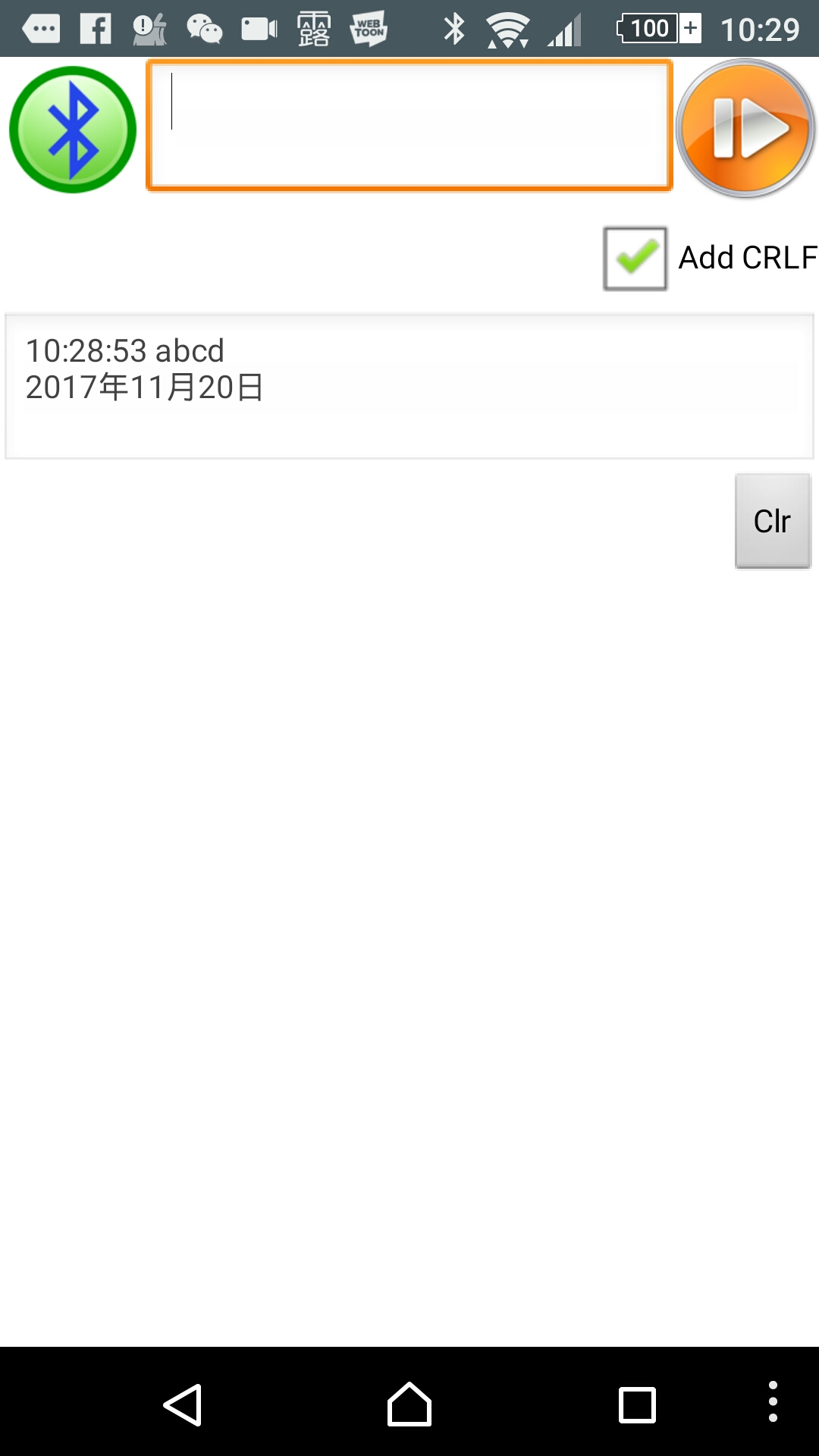Open the recent apps view

pos(637,1405)
